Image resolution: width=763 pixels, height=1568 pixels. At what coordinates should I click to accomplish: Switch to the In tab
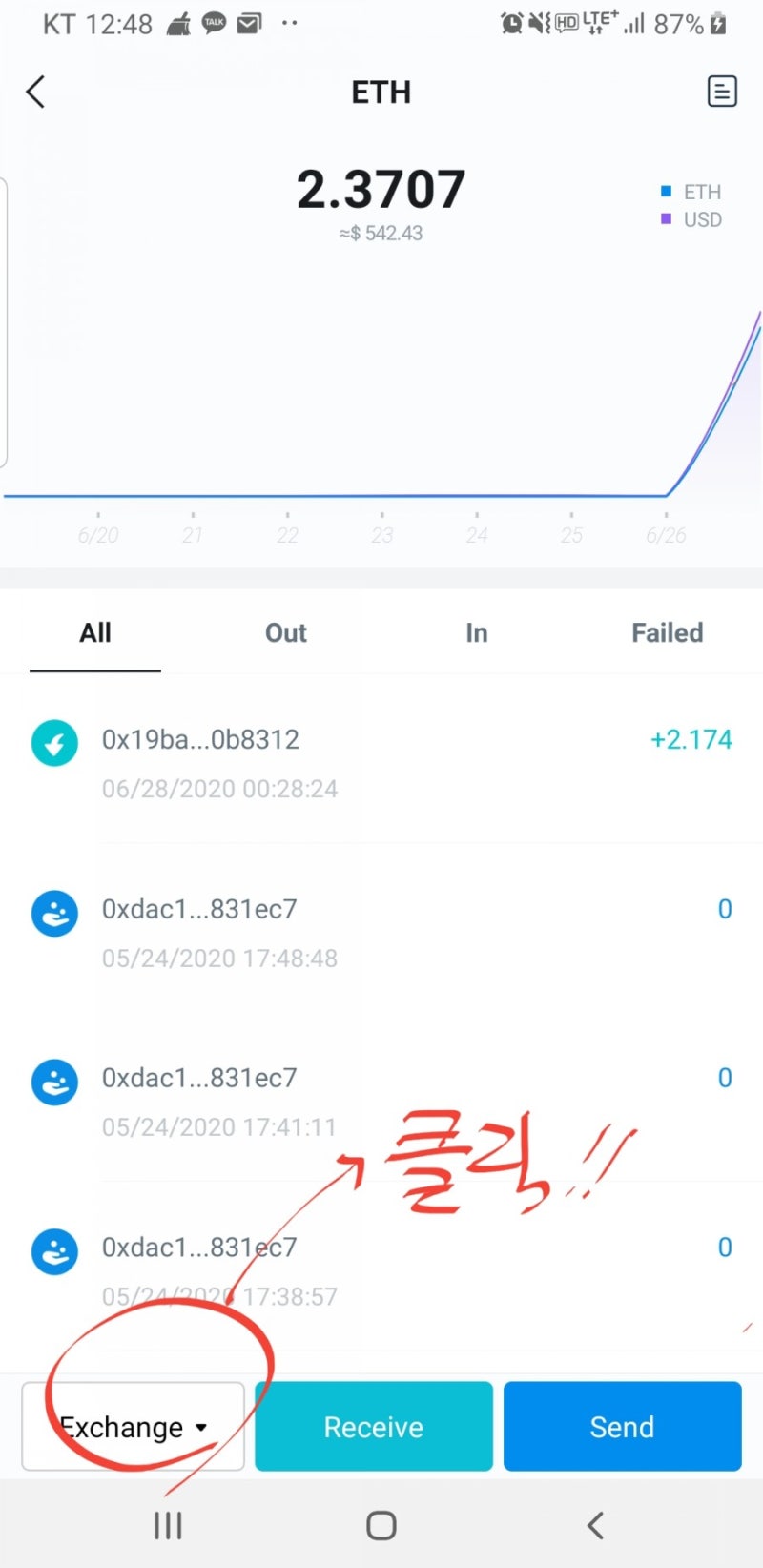476,632
